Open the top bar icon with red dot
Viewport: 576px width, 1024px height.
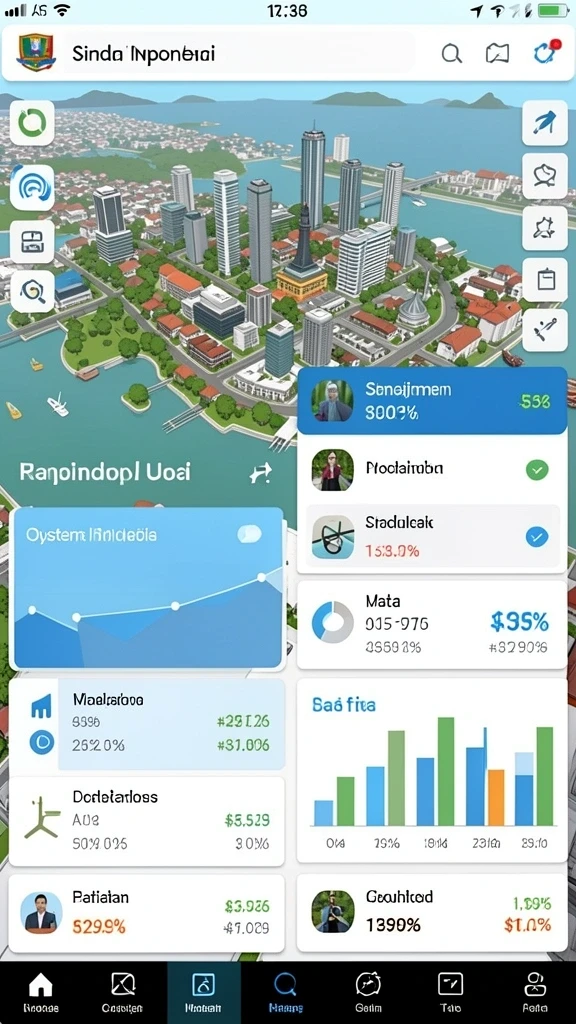point(546,52)
